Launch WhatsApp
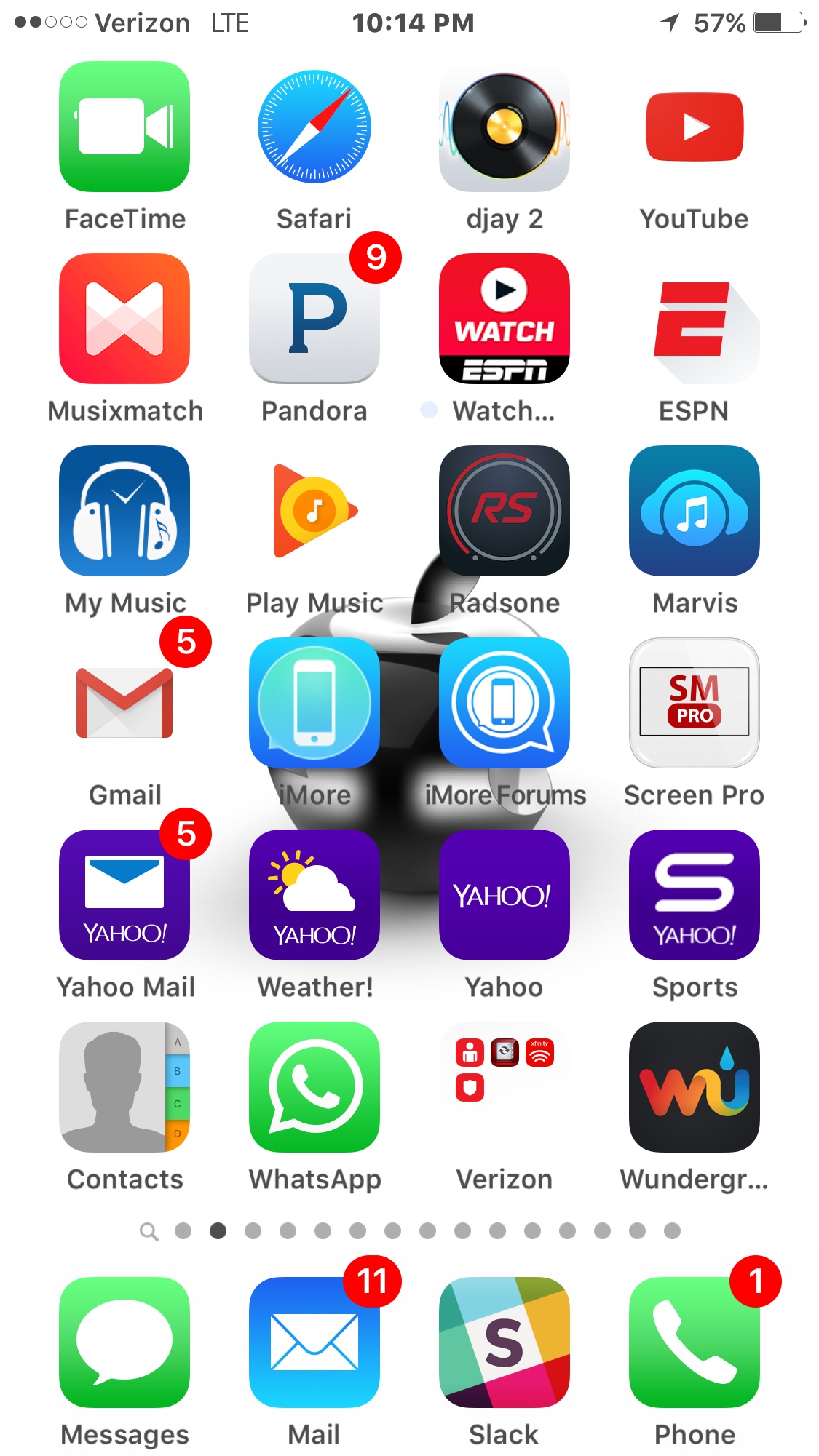Viewport: 819px width, 1456px height. 314,1087
